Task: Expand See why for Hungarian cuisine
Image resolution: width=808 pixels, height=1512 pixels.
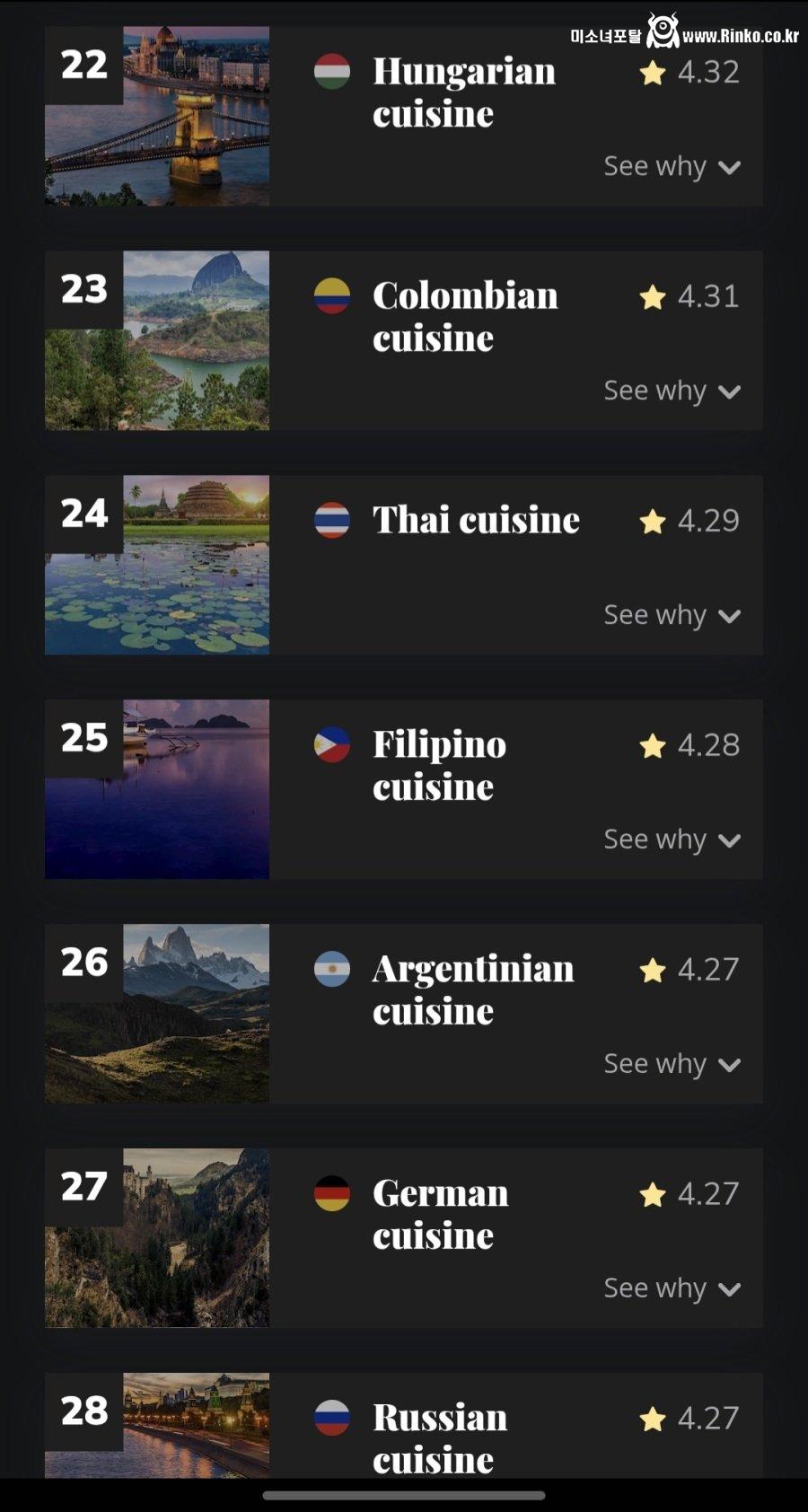Action: 672,167
